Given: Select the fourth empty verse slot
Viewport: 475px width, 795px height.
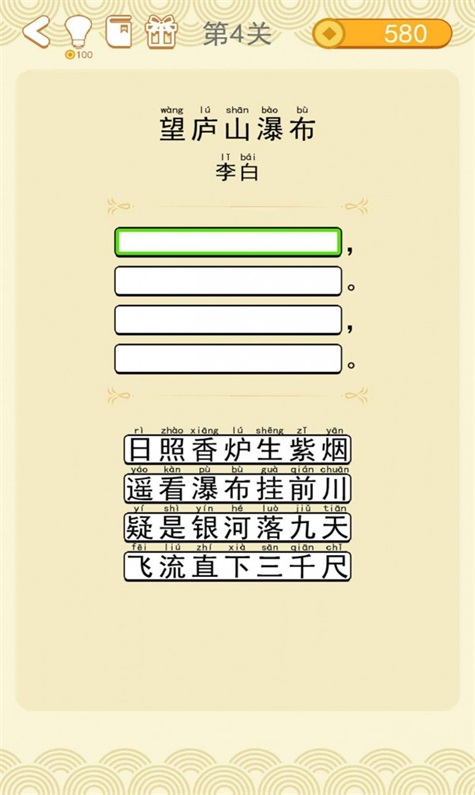Looking at the screenshot, I should click(x=228, y=359).
